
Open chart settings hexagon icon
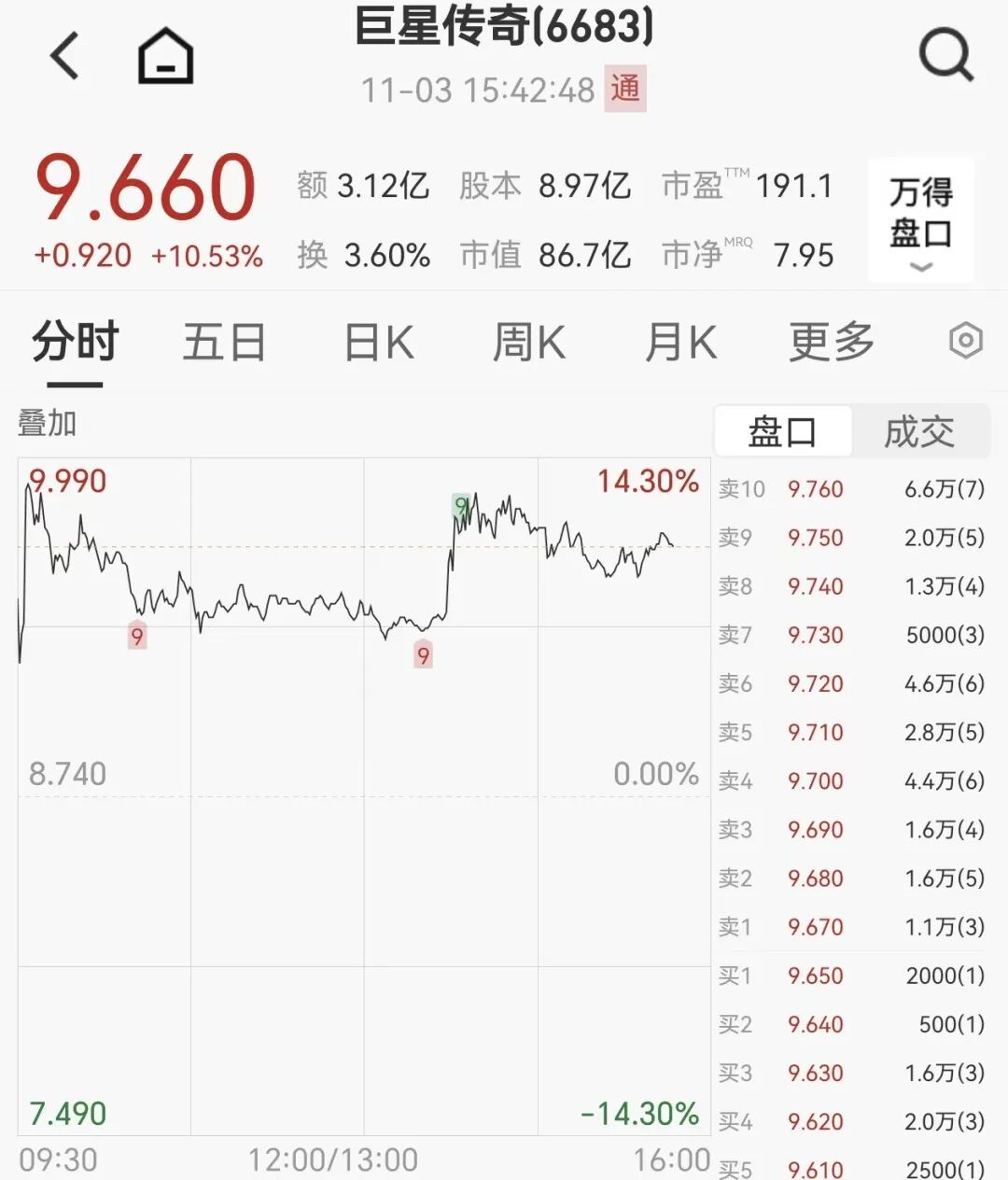[x=965, y=341]
